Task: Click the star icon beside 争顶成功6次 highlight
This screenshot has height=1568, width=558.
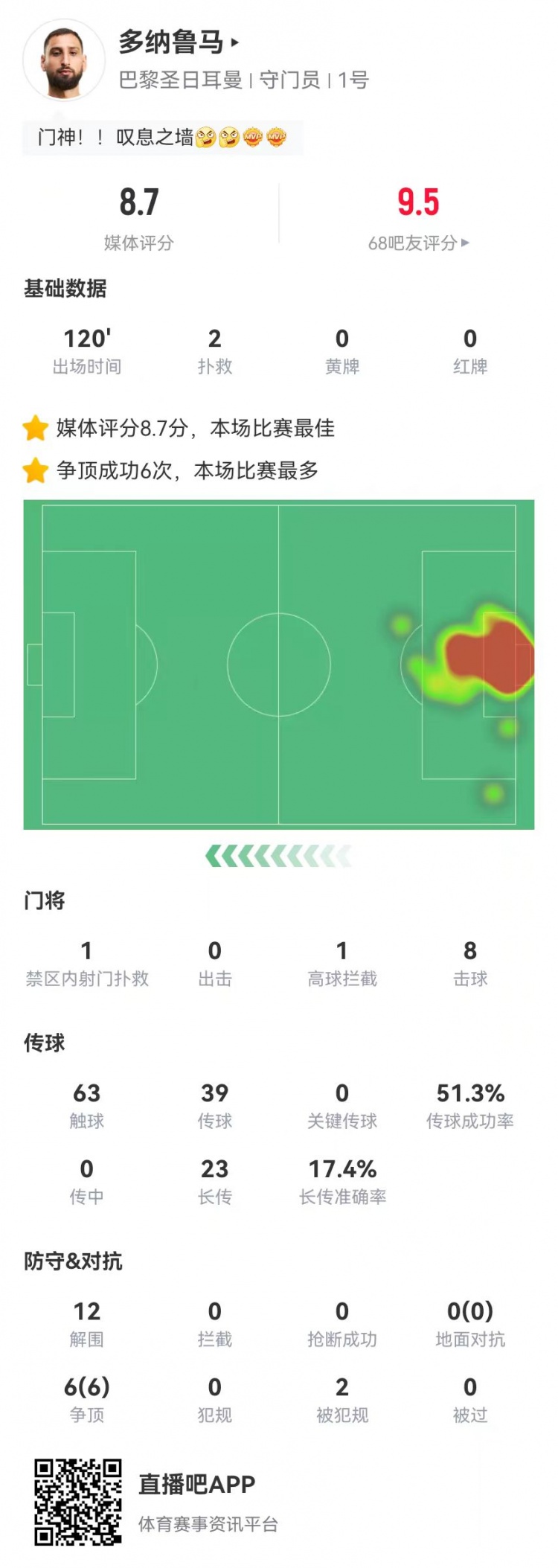Action: coord(33,470)
